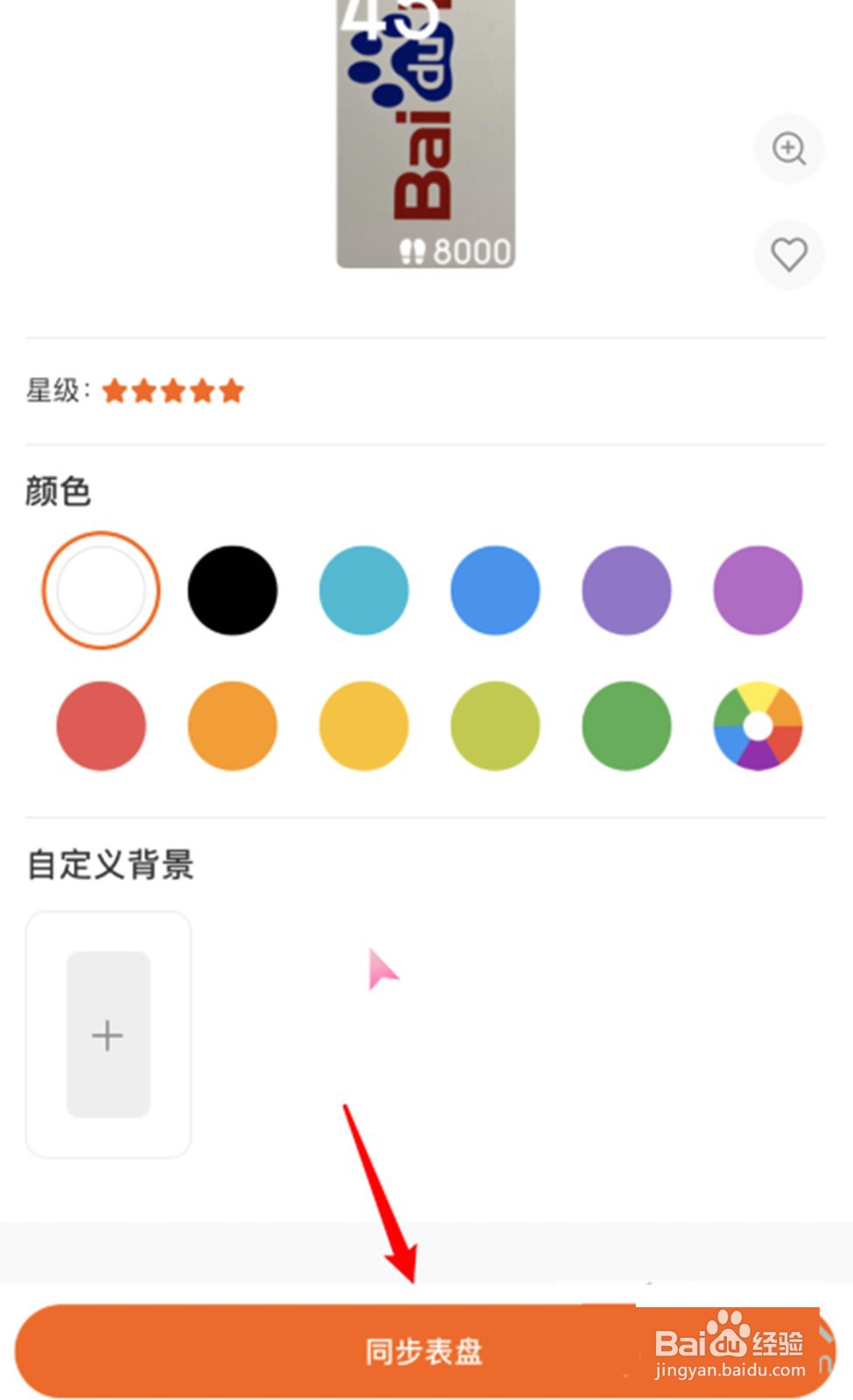This screenshot has width=853, height=1400.
Task: Choose the teal color swatch
Action: pyautogui.click(x=363, y=591)
